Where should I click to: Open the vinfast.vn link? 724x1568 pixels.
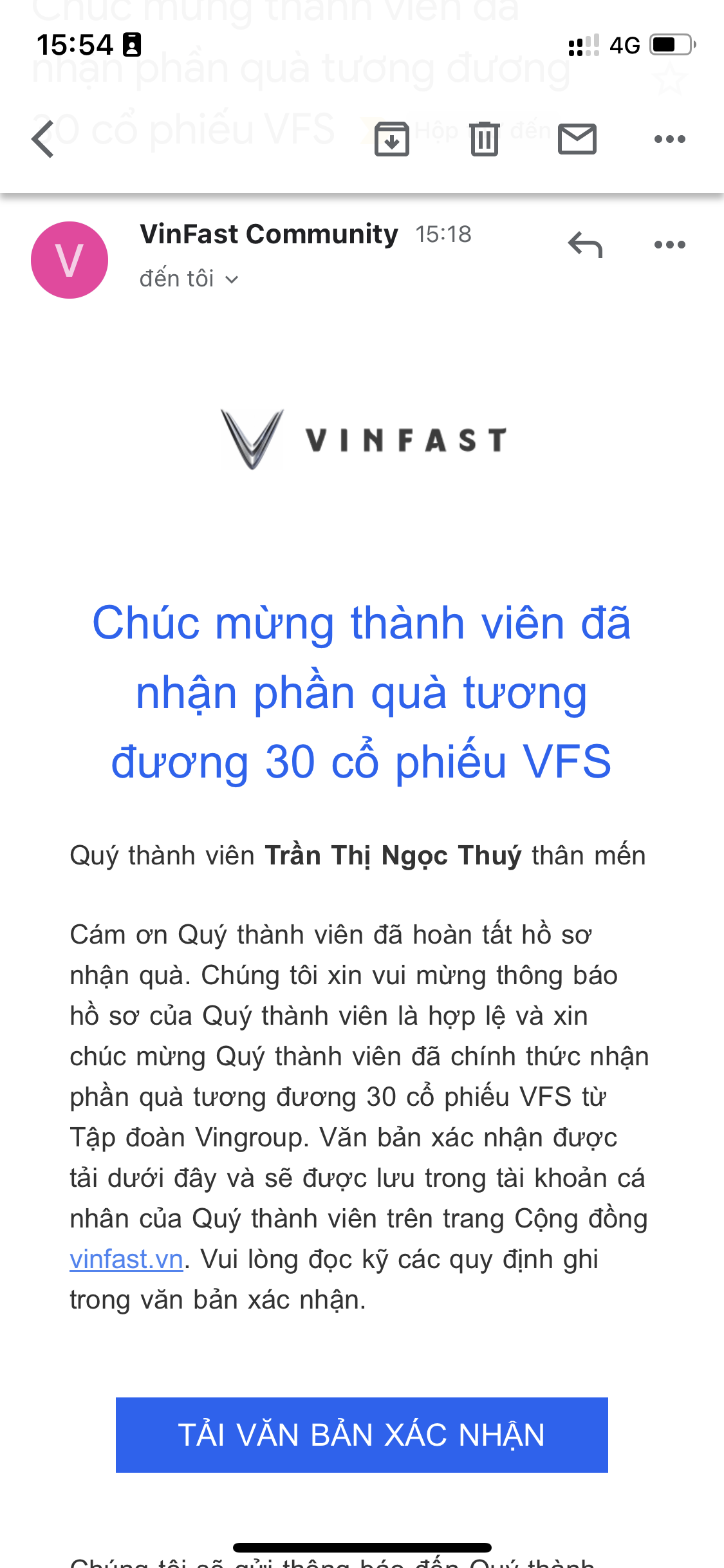click(127, 1259)
